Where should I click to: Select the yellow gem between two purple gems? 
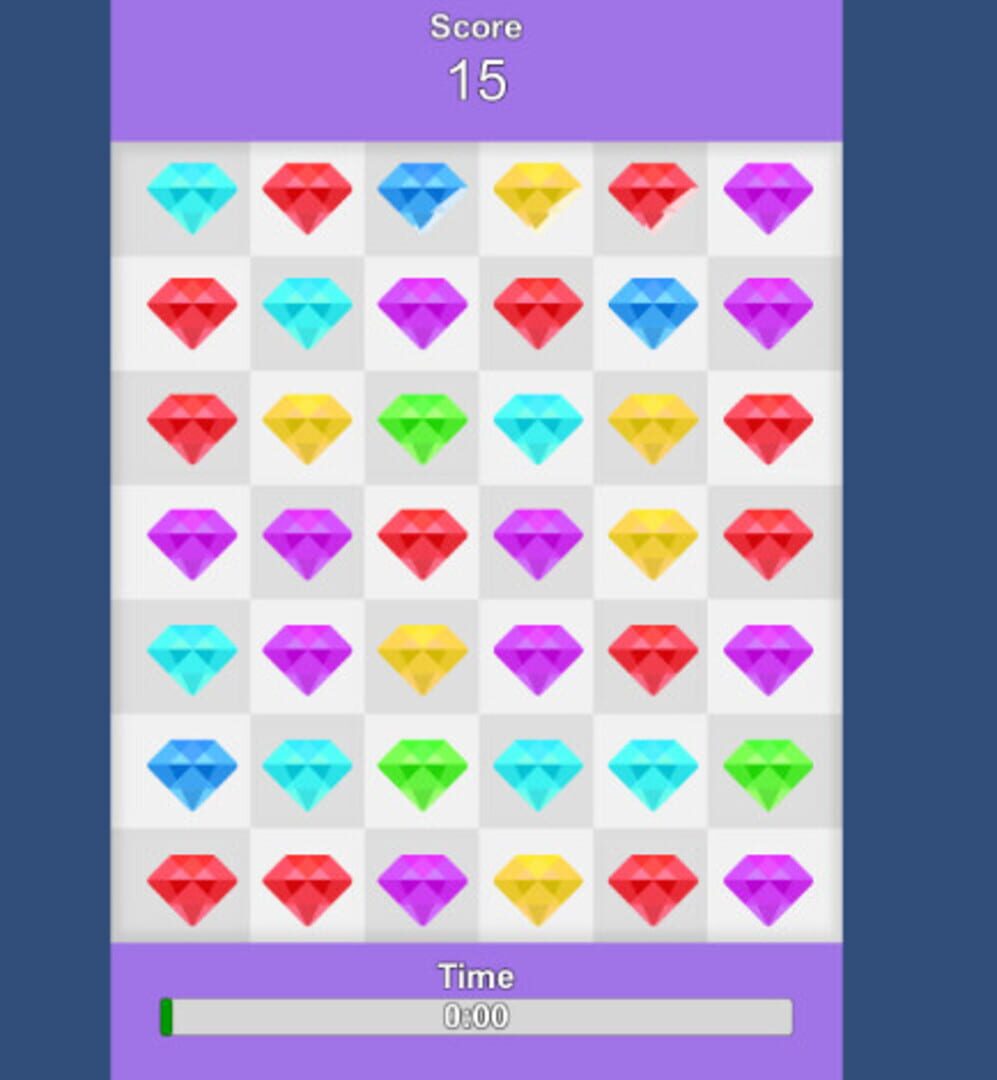click(x=422, y=658)
